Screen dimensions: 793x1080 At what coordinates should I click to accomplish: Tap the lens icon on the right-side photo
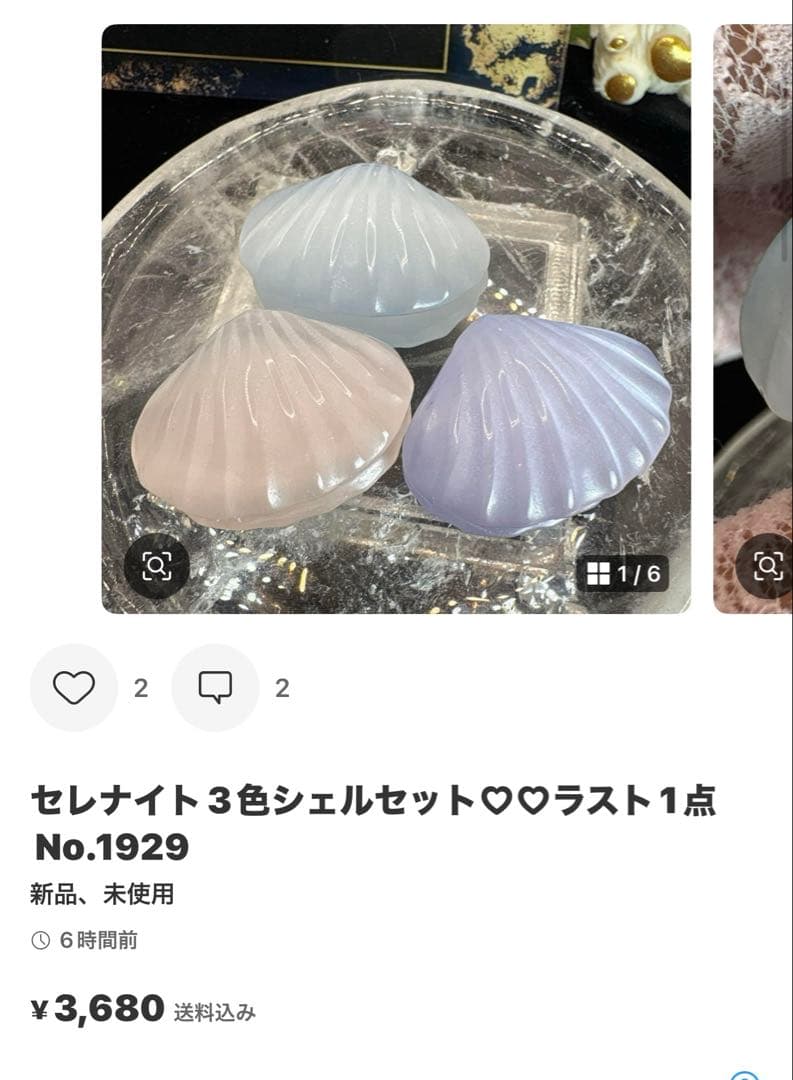[x=766, y=566]
